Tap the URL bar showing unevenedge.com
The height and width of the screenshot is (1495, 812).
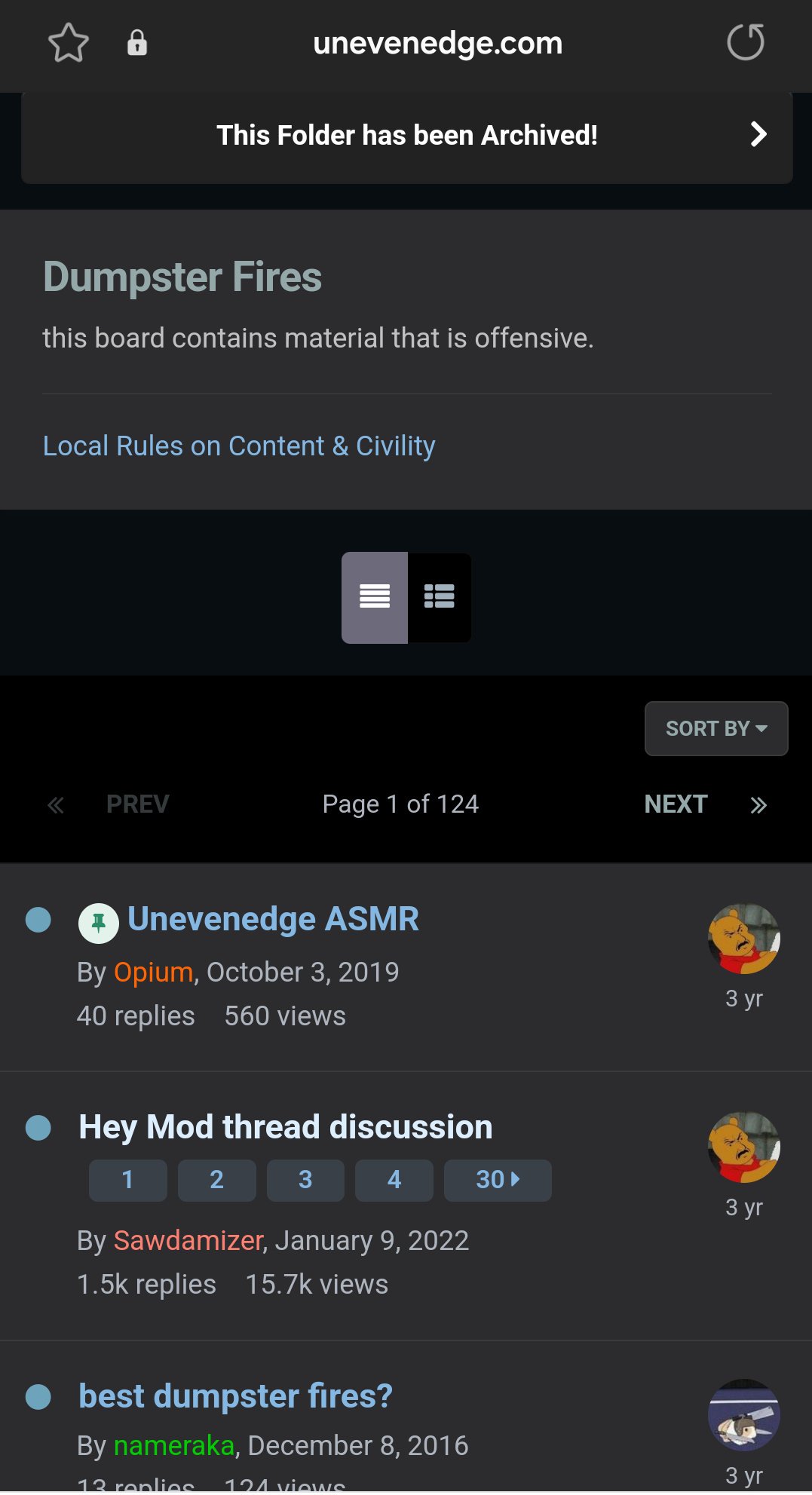pos(438,43)
